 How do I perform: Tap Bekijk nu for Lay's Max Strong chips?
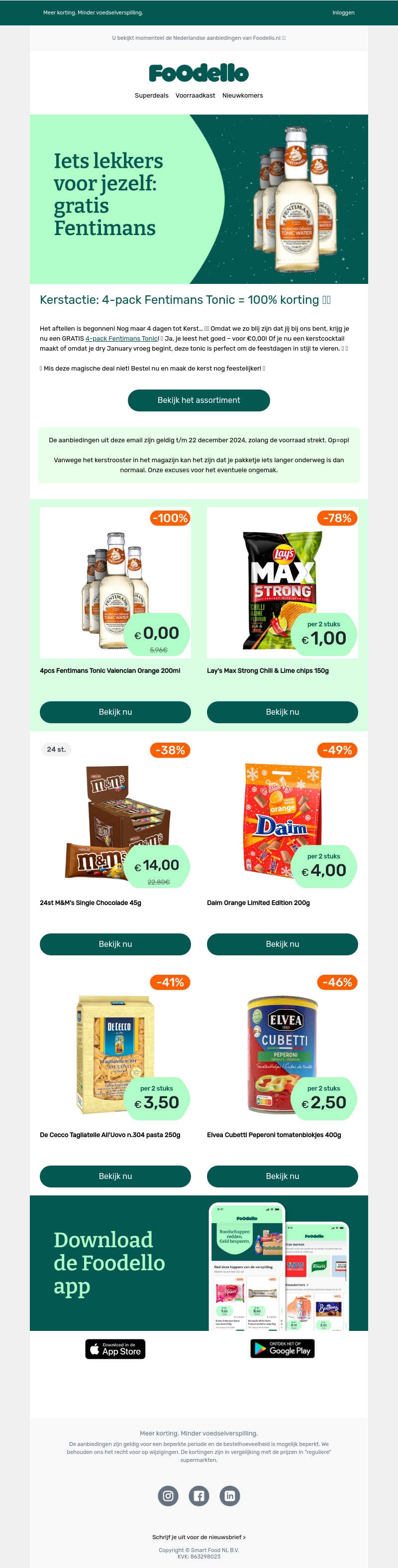pyautogui.click(x=282, y=712)
